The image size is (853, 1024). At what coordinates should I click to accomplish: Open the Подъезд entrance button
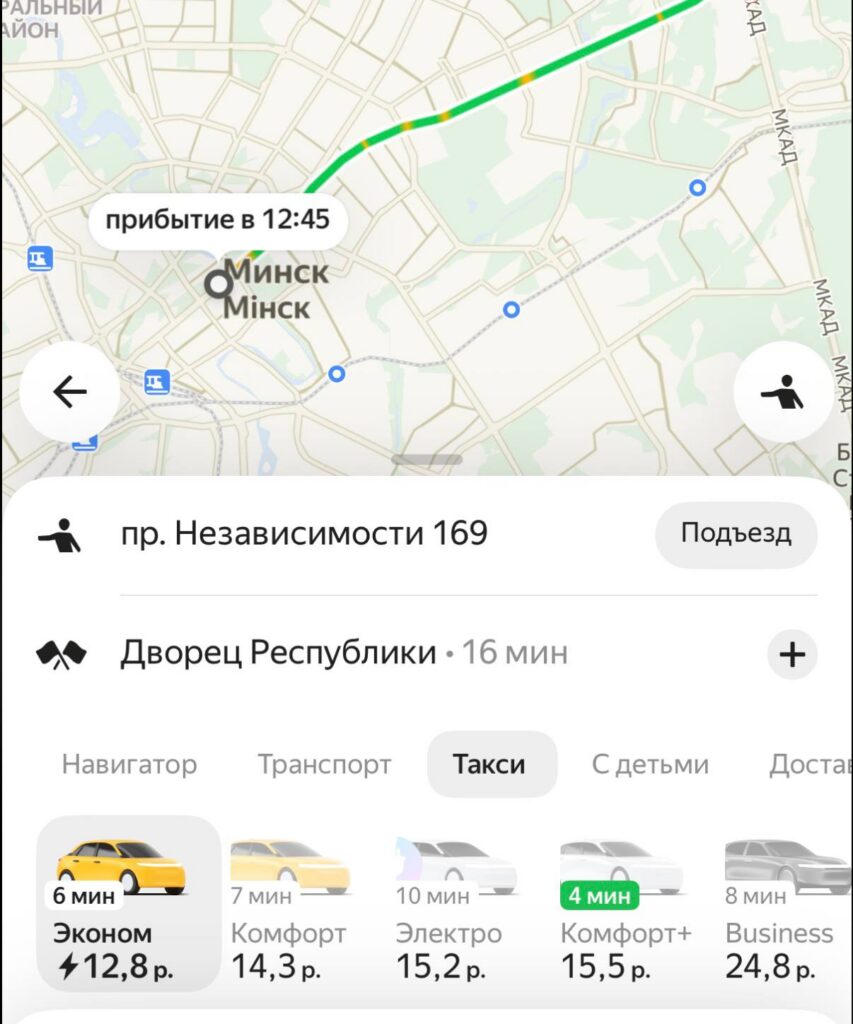click(x=736, y=534)
